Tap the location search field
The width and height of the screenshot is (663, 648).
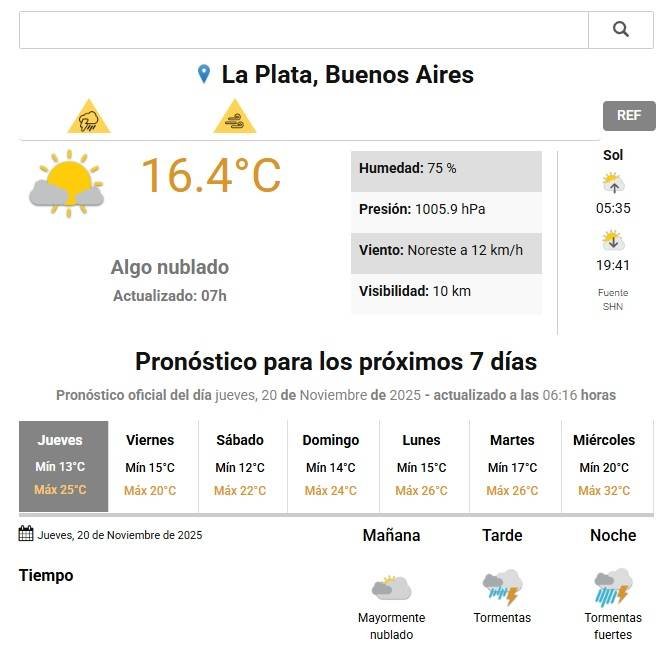pyautogui.click(x=303, y=30)
